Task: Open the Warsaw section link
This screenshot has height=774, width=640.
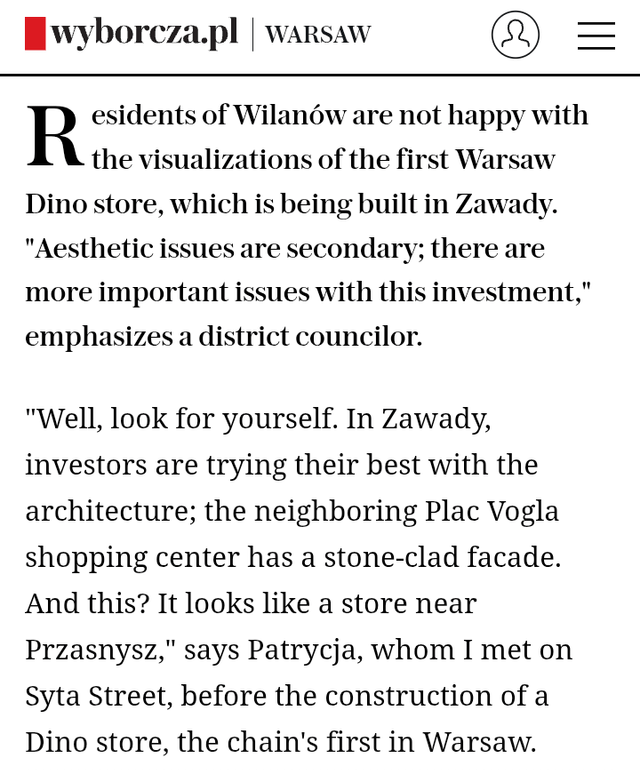Action: (x=318, y=35)
